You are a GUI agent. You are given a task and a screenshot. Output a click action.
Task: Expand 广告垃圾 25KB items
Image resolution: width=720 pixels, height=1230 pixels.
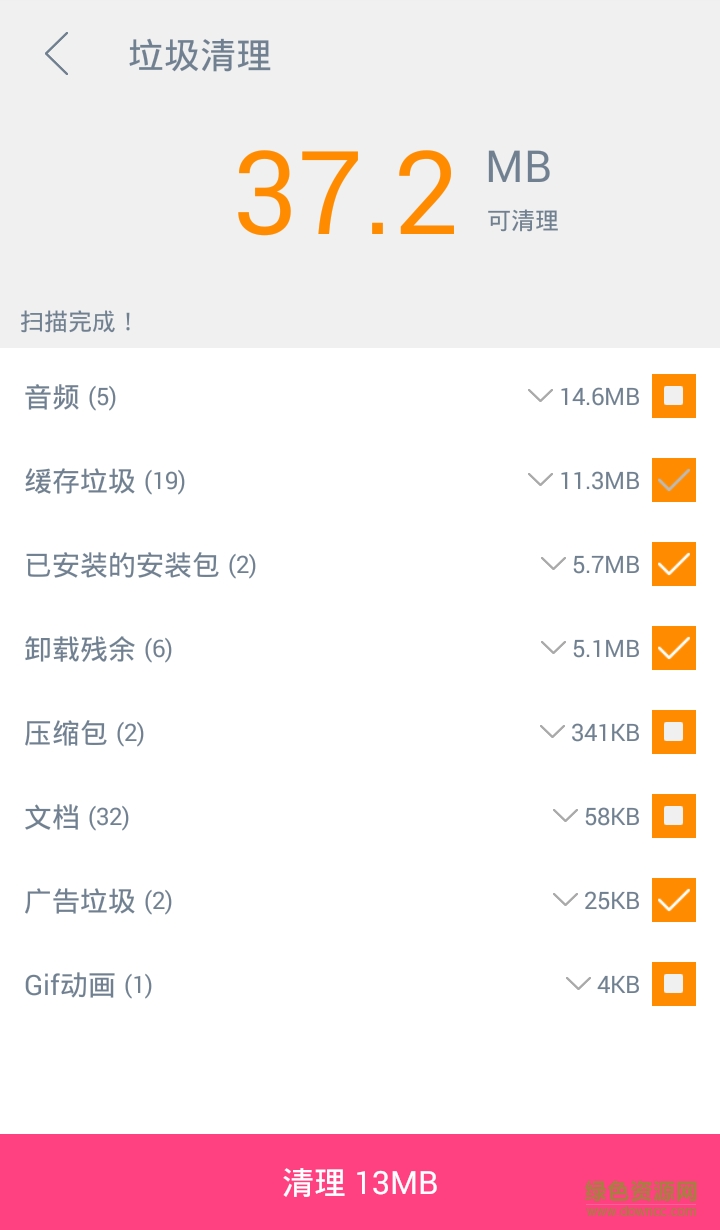tap(565, 900)
